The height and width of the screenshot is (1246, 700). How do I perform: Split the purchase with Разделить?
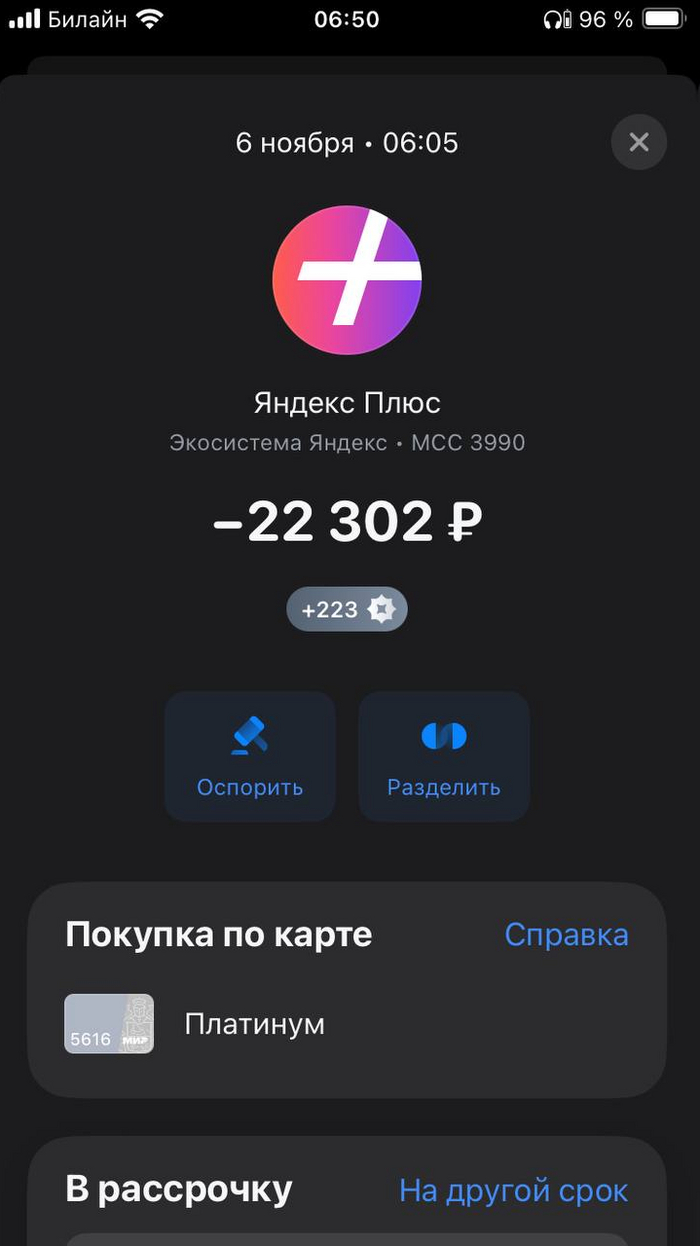pyautogui.click(x=444, y=756)
